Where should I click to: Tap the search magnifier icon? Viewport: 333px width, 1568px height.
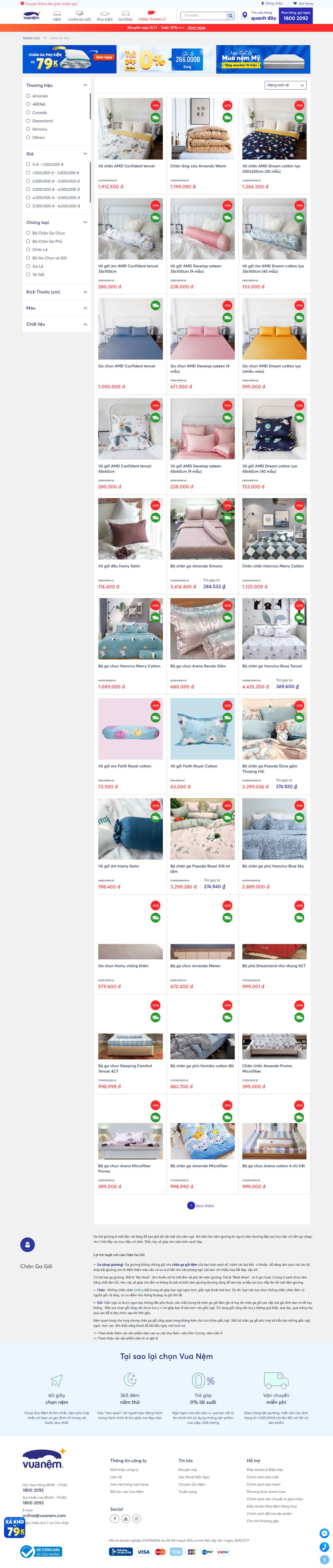coord(231,16)
